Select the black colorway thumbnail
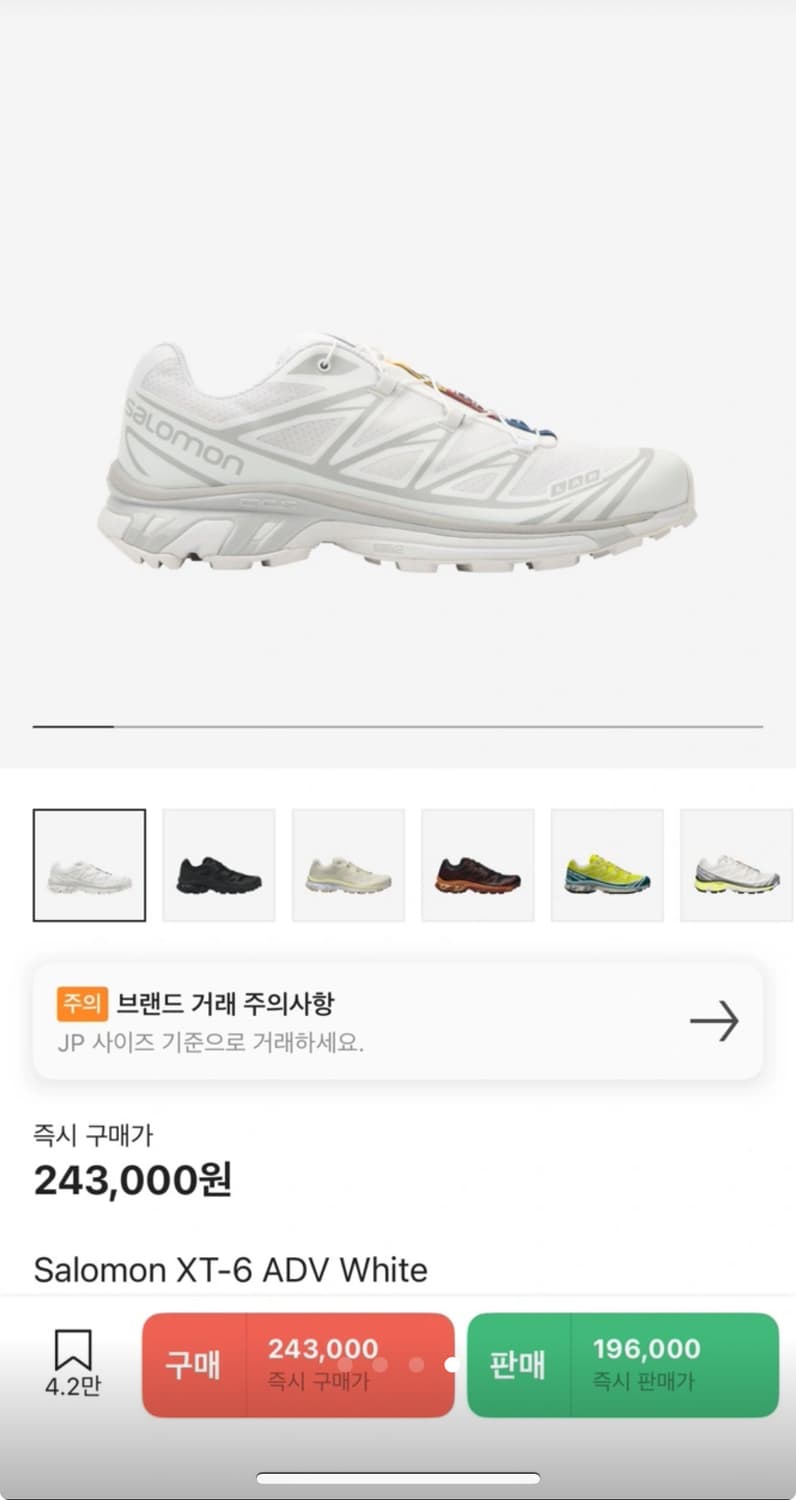The width and height of the screenshot is (796, 1500). pyautogui.click(x=218, y=863)
